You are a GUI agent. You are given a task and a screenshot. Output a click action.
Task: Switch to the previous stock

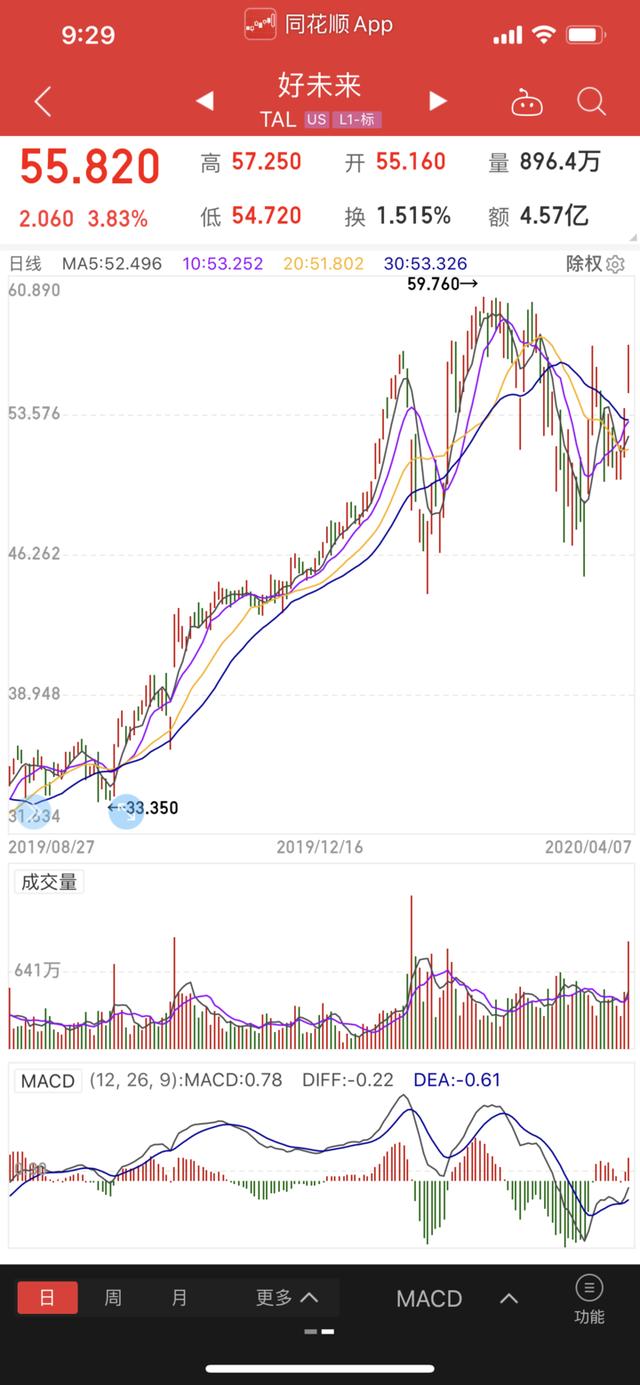(x=204, y=101)
